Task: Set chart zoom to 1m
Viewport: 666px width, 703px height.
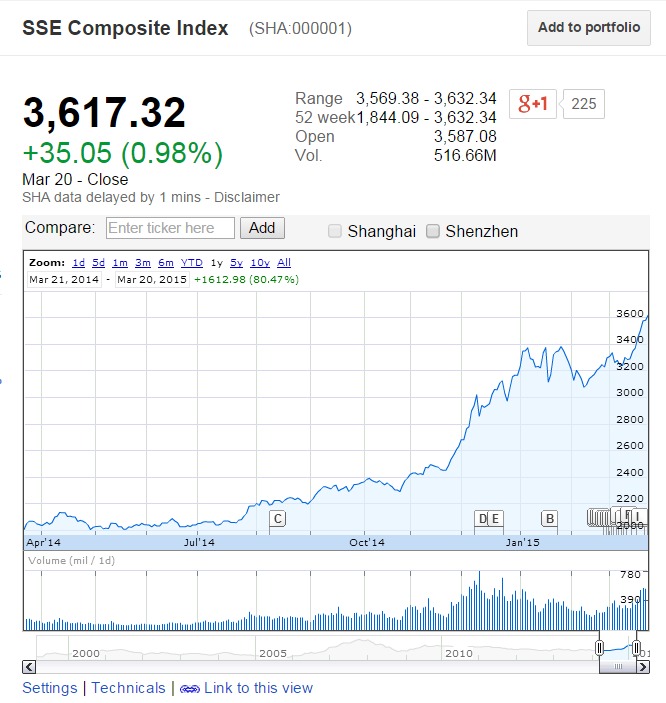Action: [119, 263]
